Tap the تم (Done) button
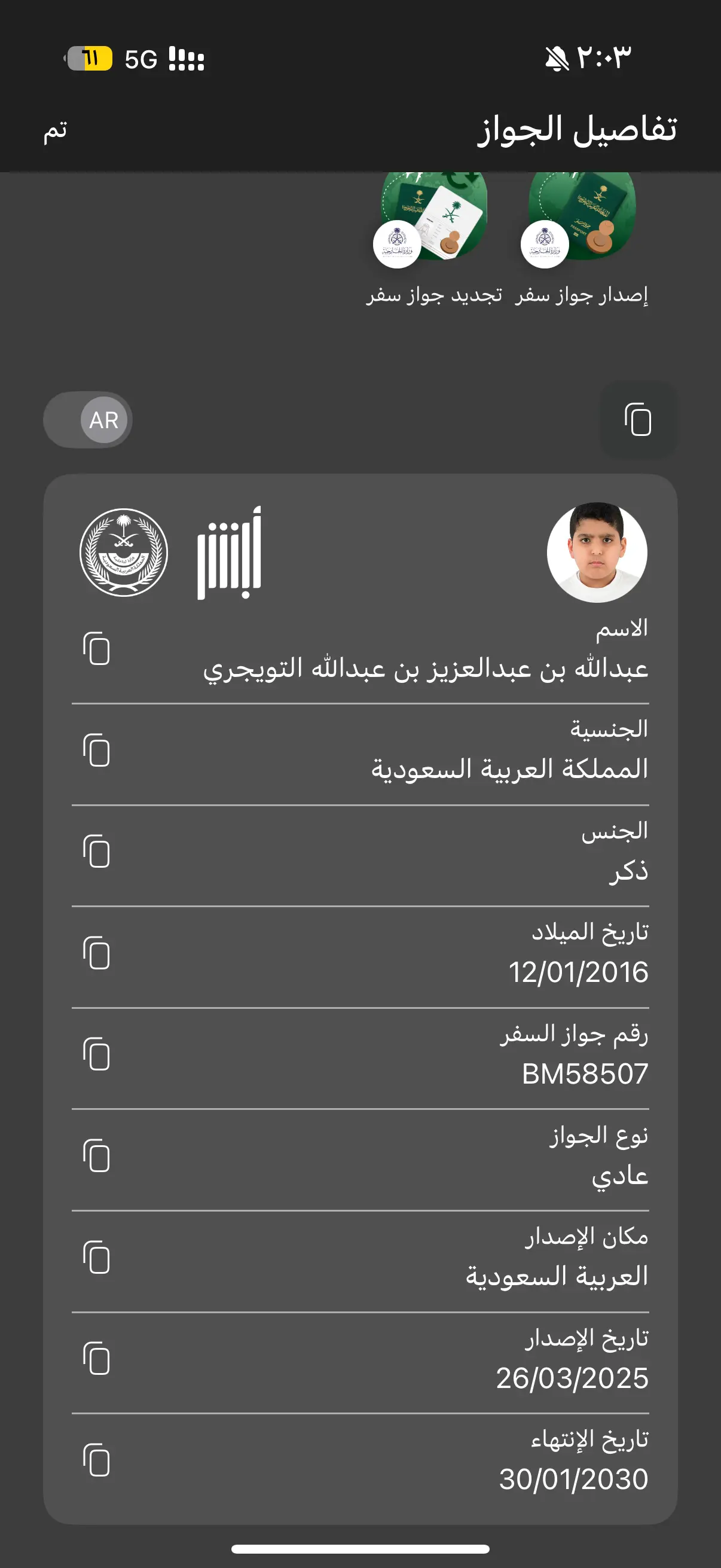This screenshot has width=721, height=1568. click(x=55, y=130)
